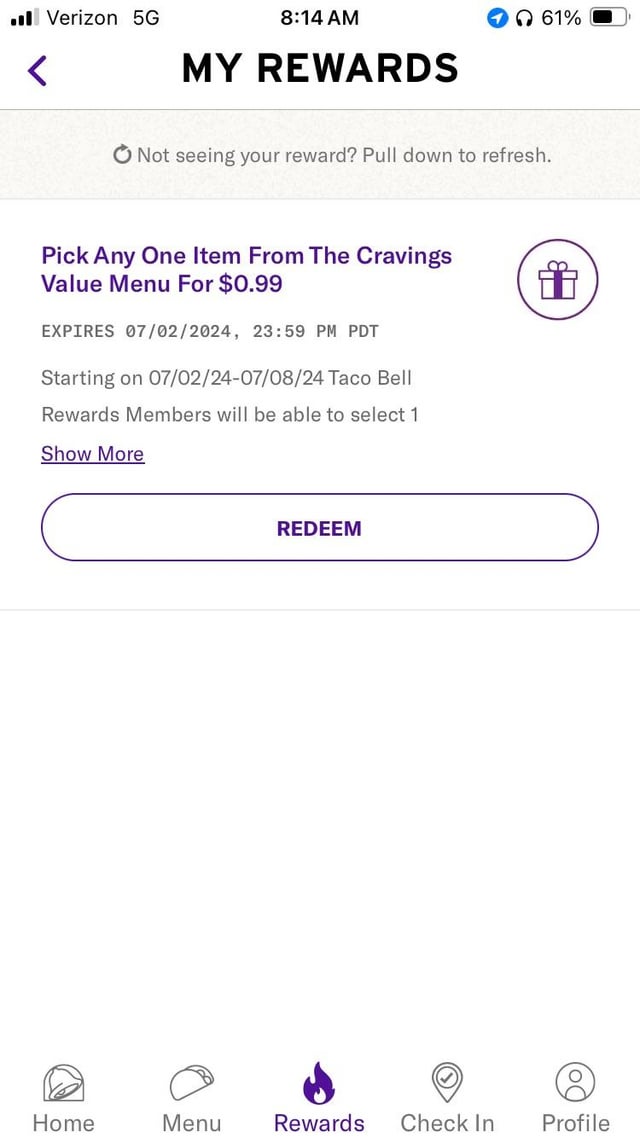The width and height of the screenshot is (640, 1138).
Task: Redeem the Cravings Value Menu reward
Action: tap(319, 528)
